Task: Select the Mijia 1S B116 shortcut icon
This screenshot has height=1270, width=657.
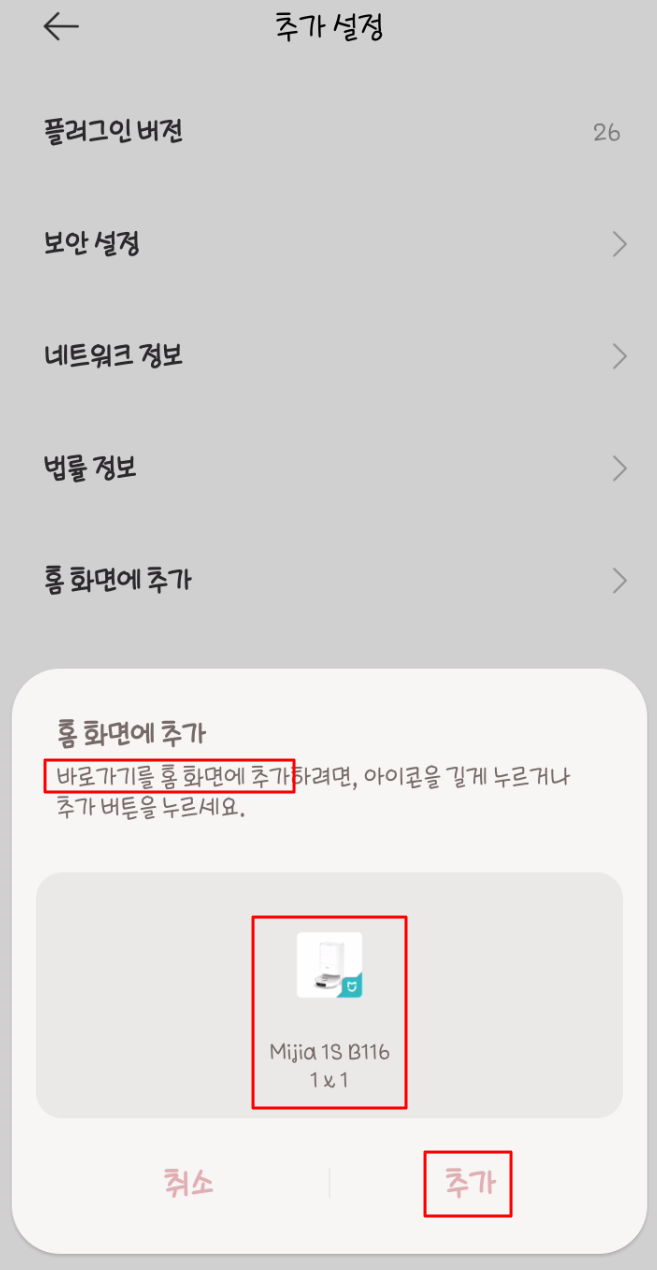Action: click(x=329, y=965)
